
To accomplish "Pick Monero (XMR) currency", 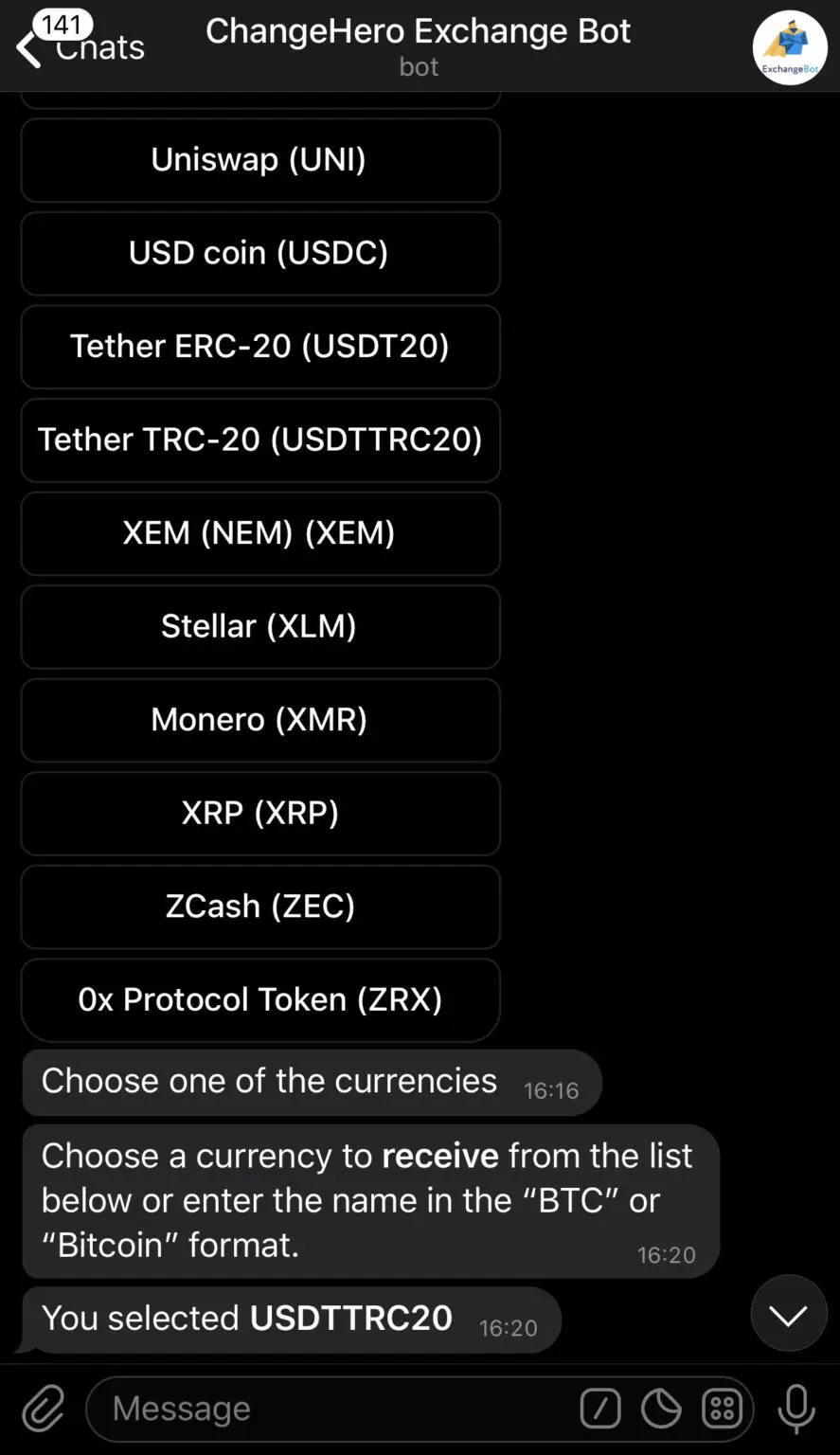I will (259, 720).
